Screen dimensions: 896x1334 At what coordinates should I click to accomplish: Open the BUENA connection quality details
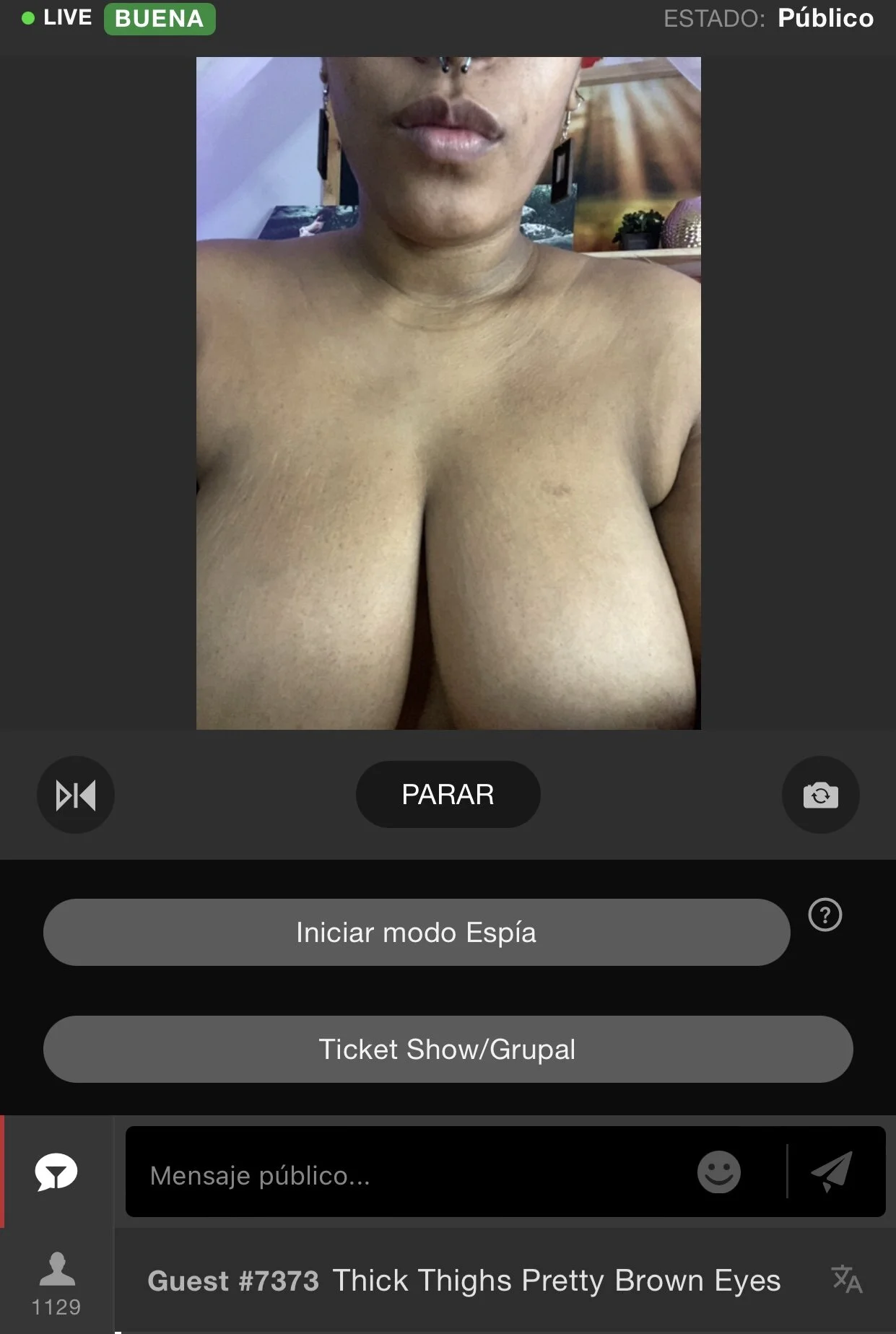pos(160,18)
